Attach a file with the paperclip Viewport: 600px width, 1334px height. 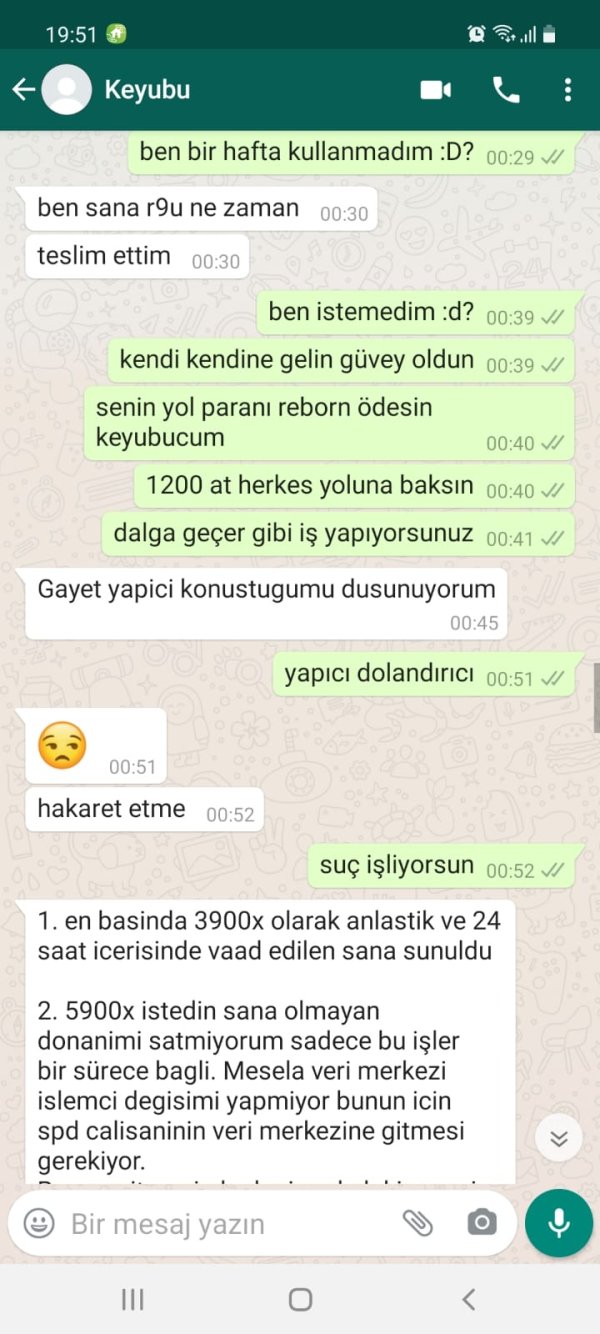click(417, 1222)
